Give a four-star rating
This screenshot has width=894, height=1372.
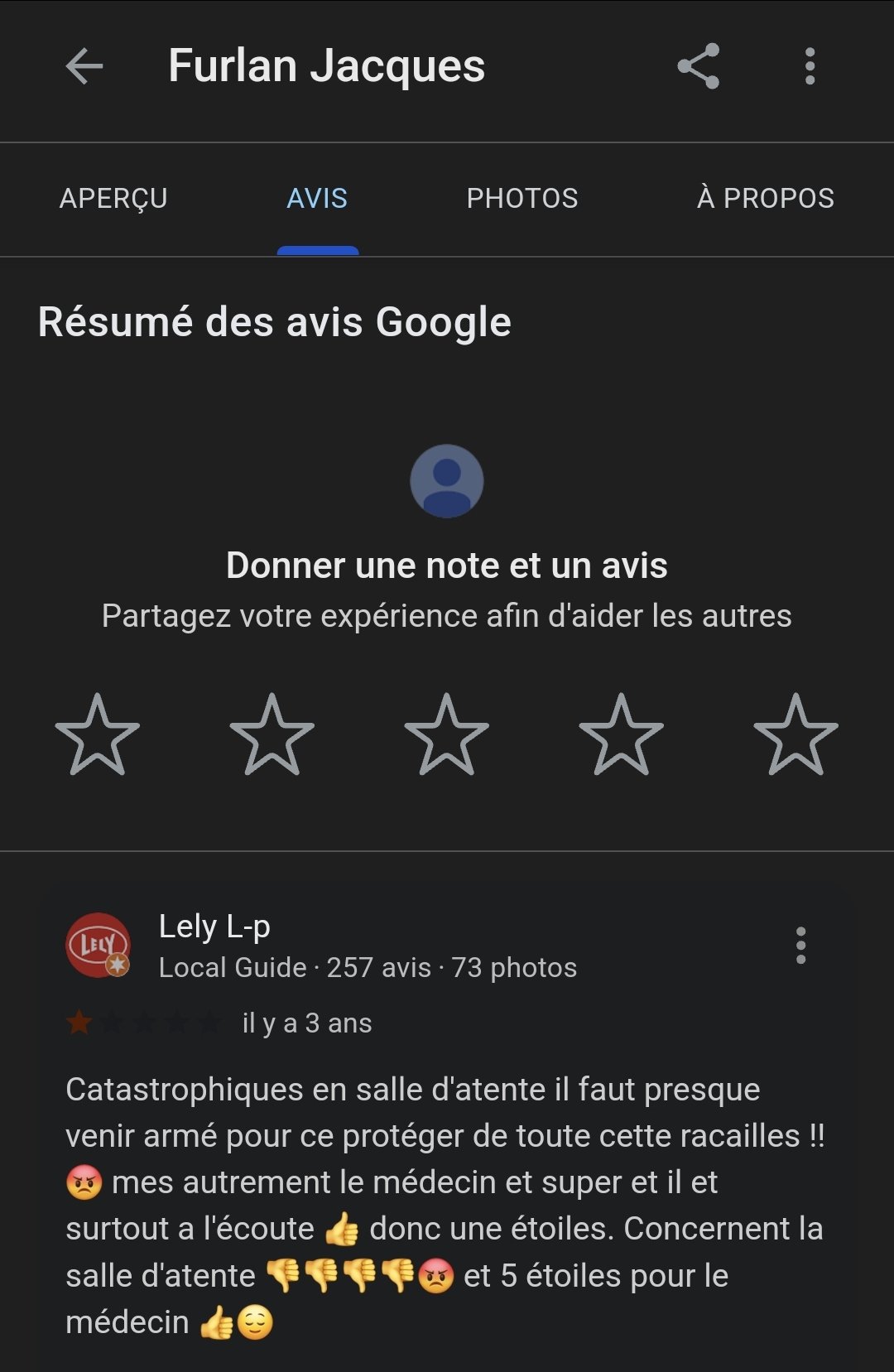tap(622, 735)
